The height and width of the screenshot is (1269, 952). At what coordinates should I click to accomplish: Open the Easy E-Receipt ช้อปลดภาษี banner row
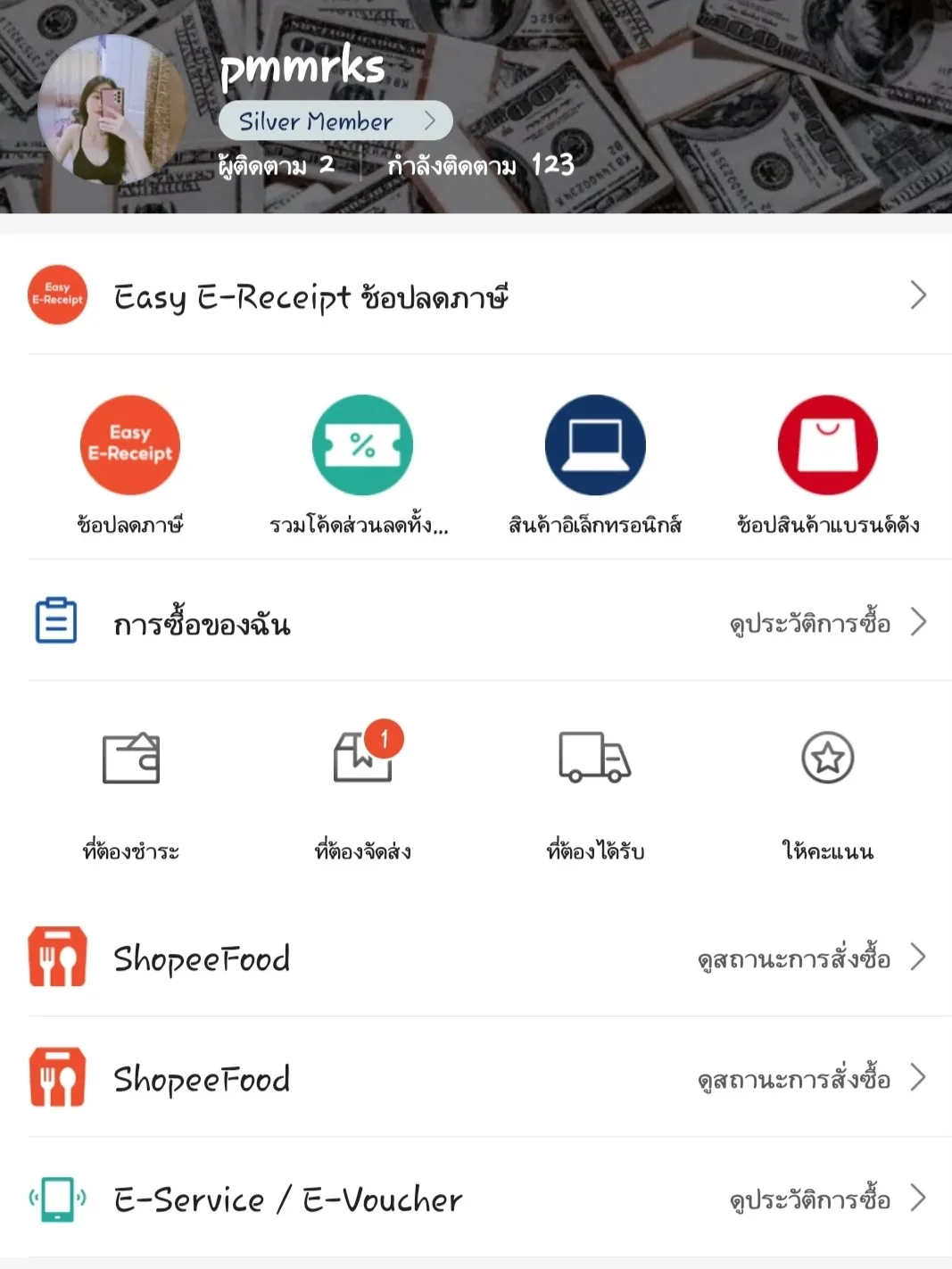476,296
